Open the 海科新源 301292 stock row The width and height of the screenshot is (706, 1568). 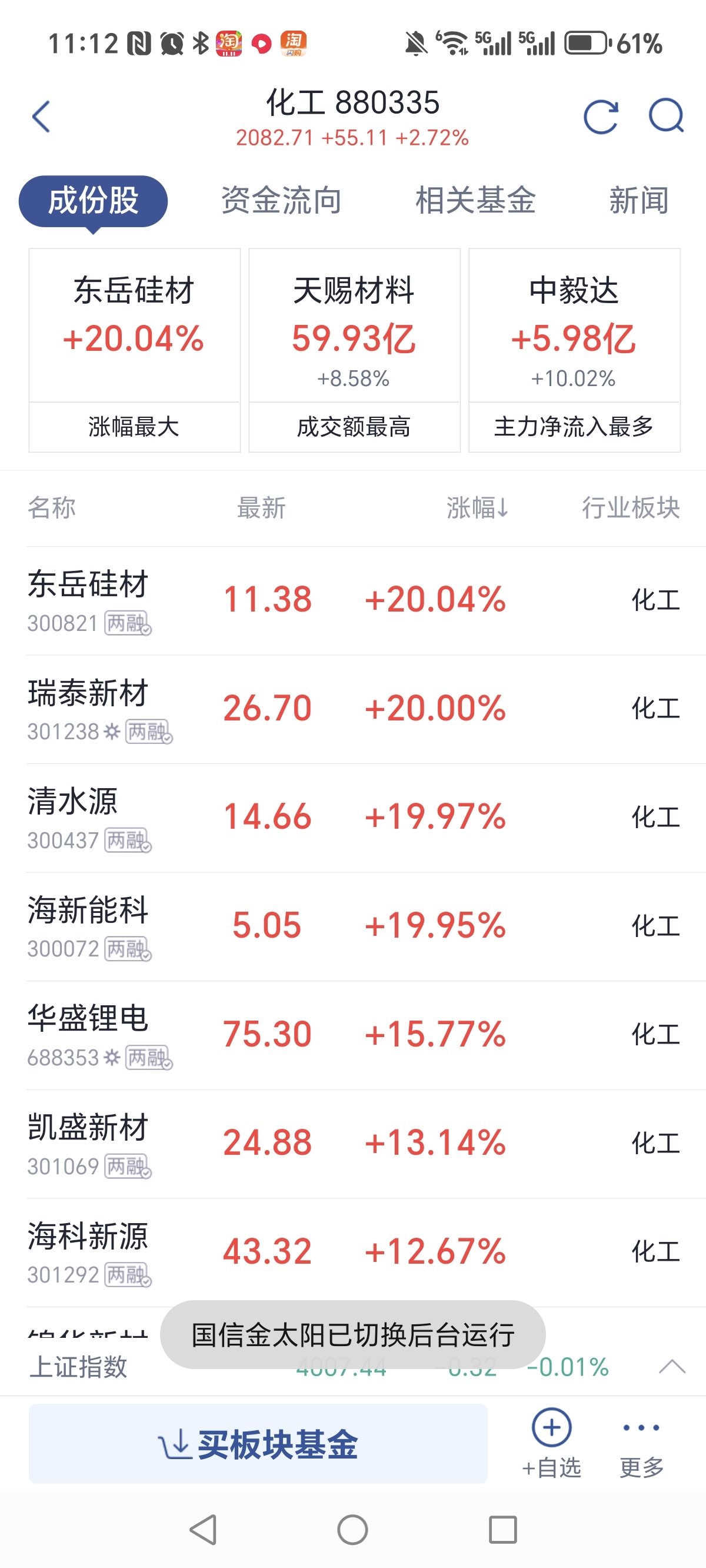click(365, 1252)
